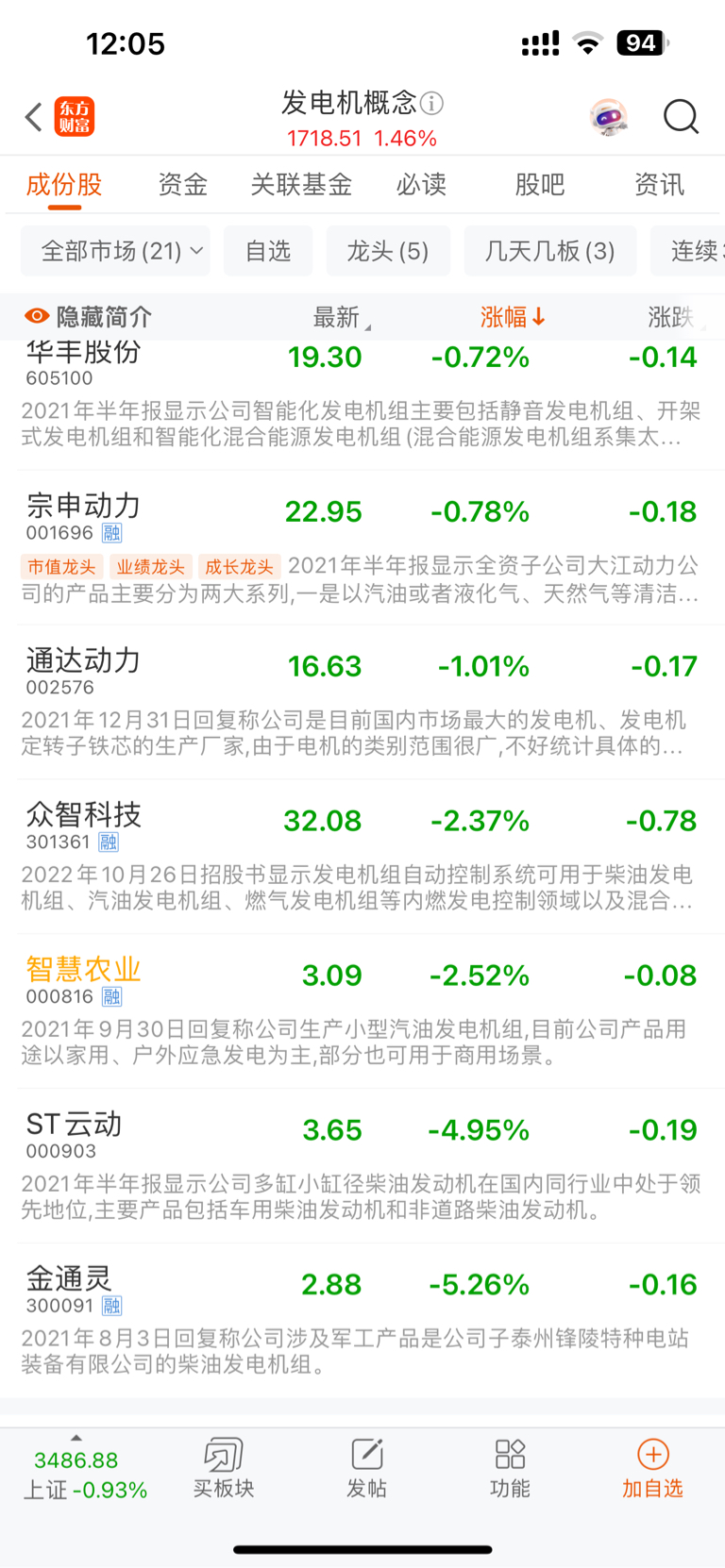Open the robot assistant avatar

(609, 117)
